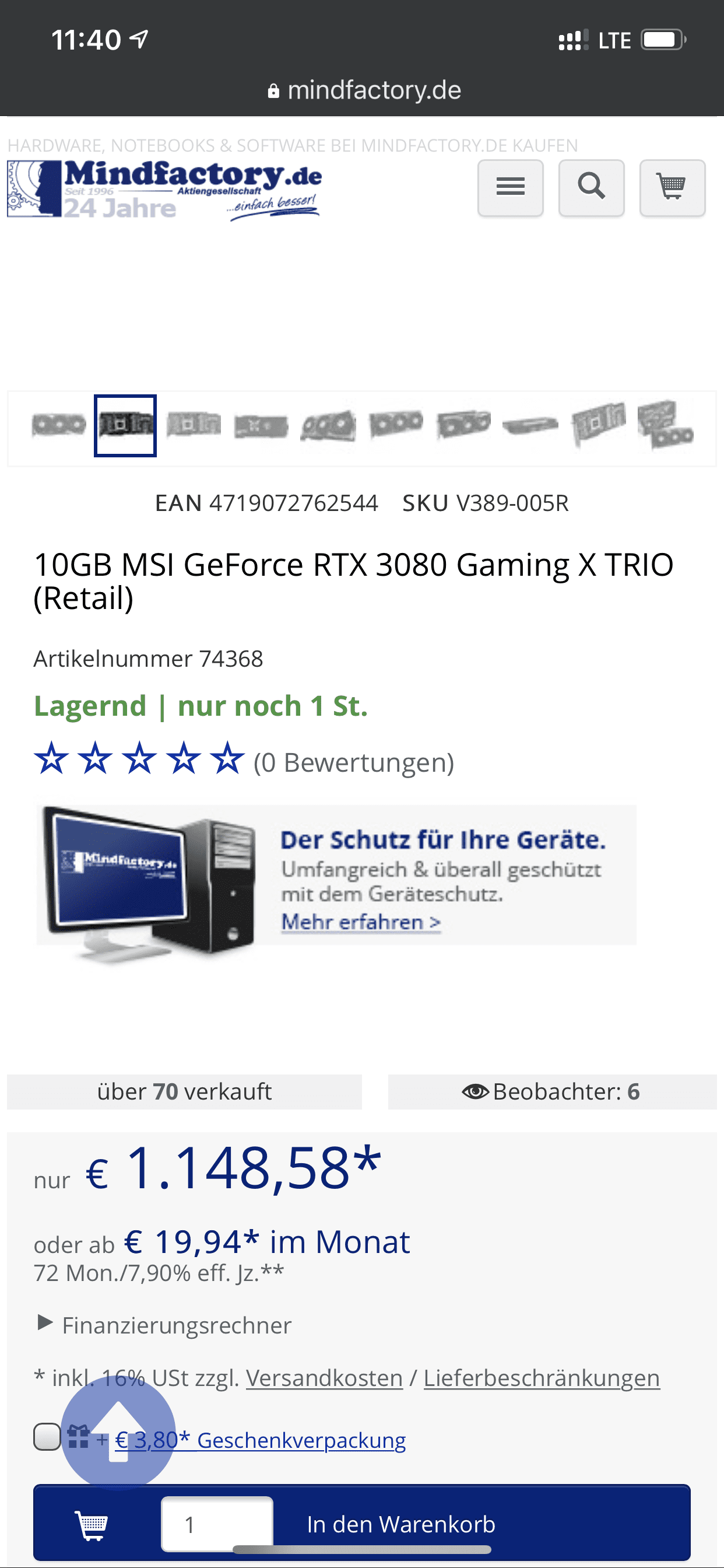Viewport: 724px width, 1568px height.
Task: Open the shopping cart in header
Action: click(x=672, y=187)
